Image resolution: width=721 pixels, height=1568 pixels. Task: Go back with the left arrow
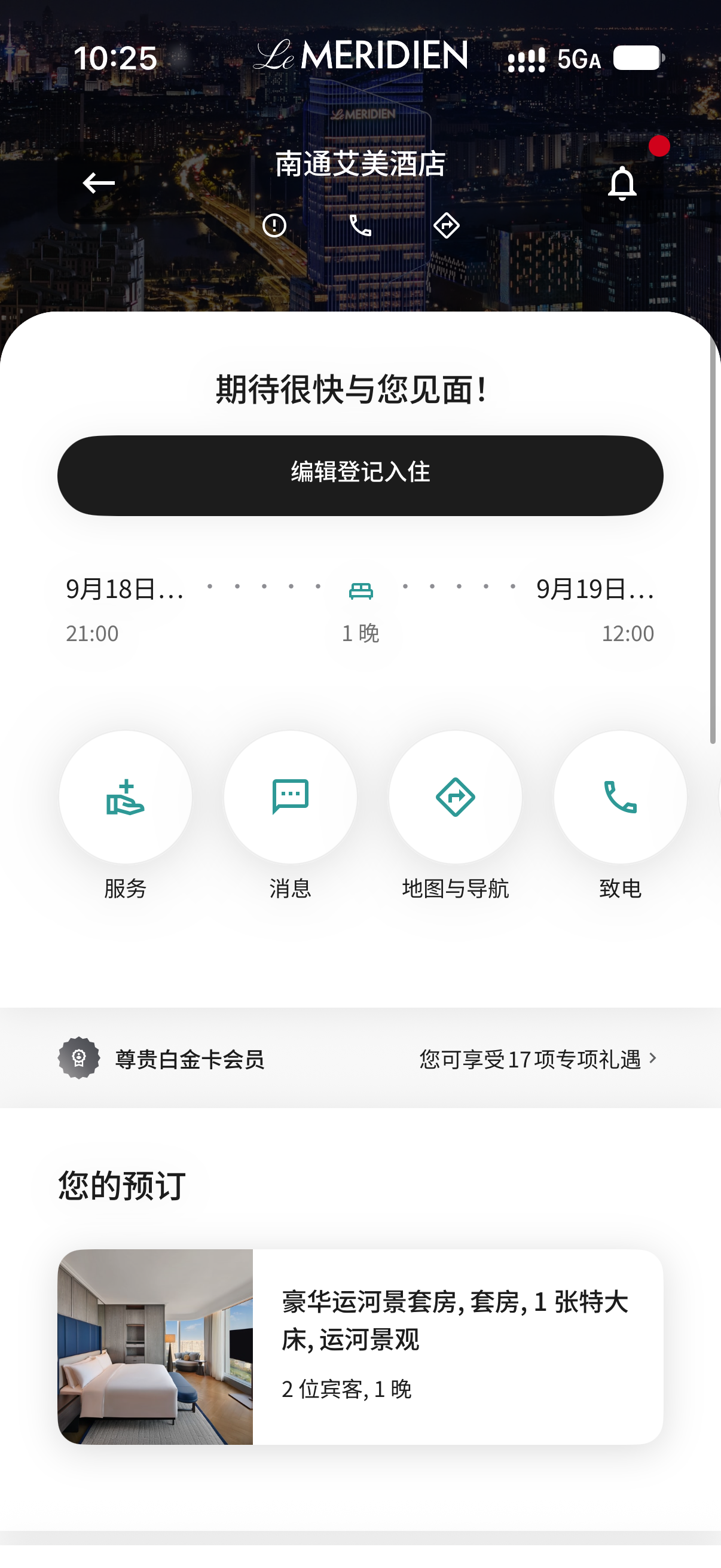coord(99,182)
